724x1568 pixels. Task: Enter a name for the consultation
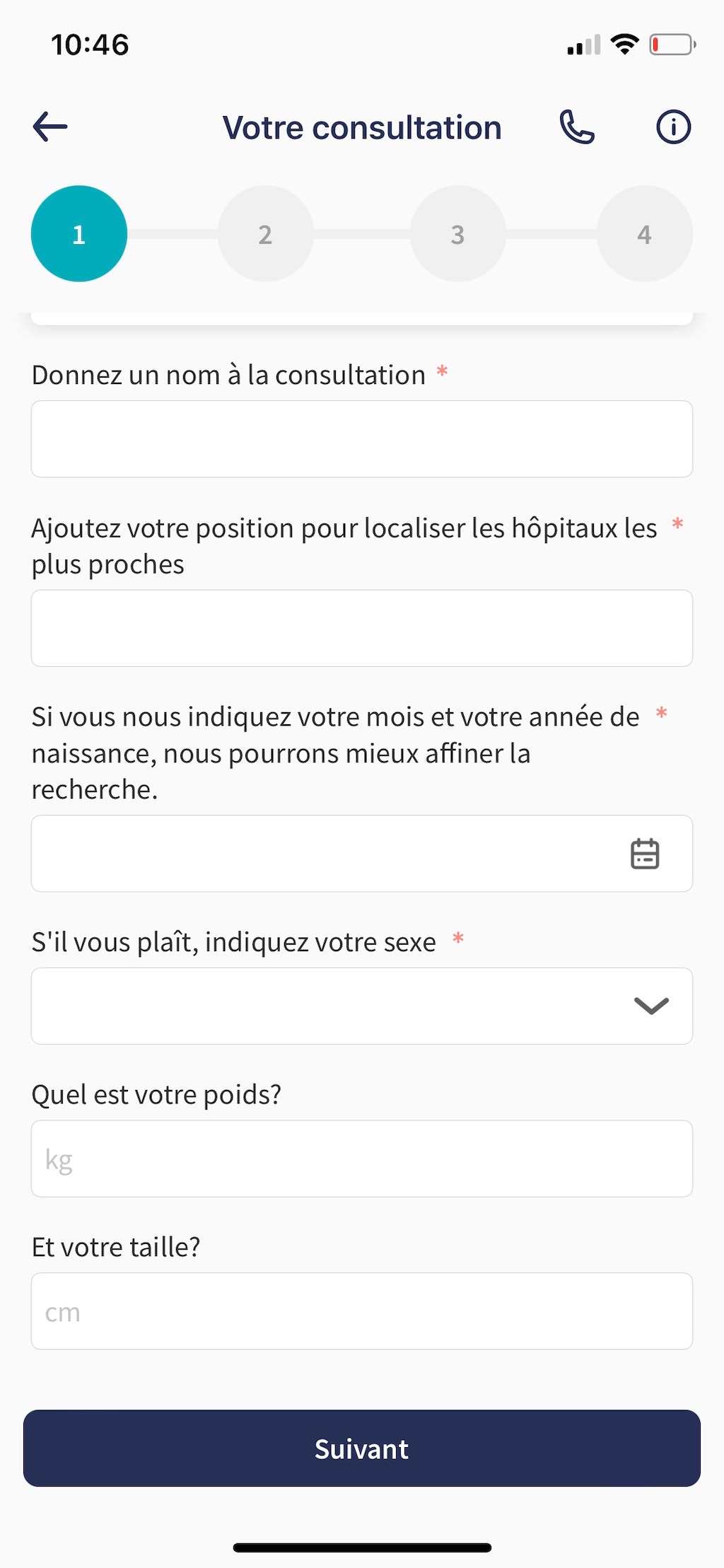361,439
